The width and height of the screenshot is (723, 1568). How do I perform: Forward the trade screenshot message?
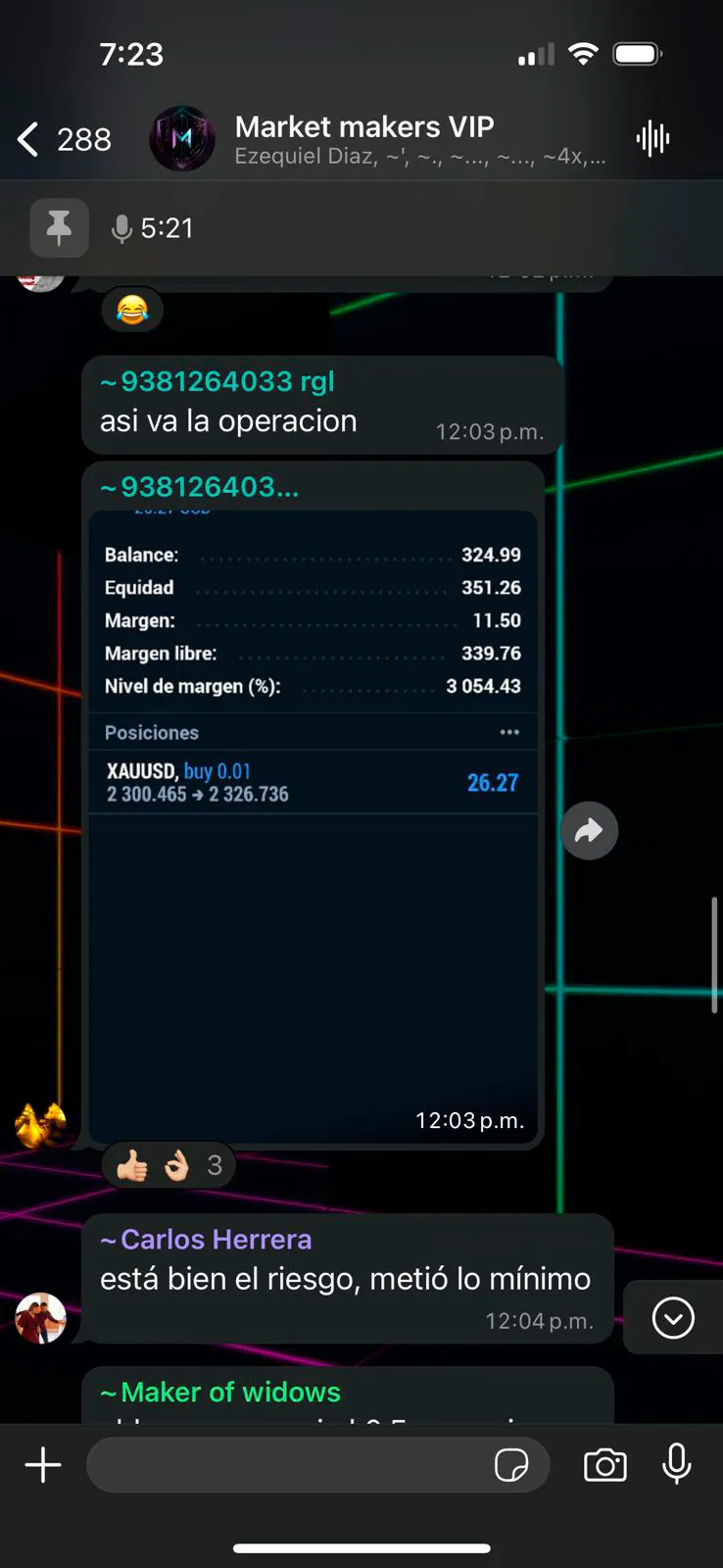pyautogui.click(x=589, y=831)
